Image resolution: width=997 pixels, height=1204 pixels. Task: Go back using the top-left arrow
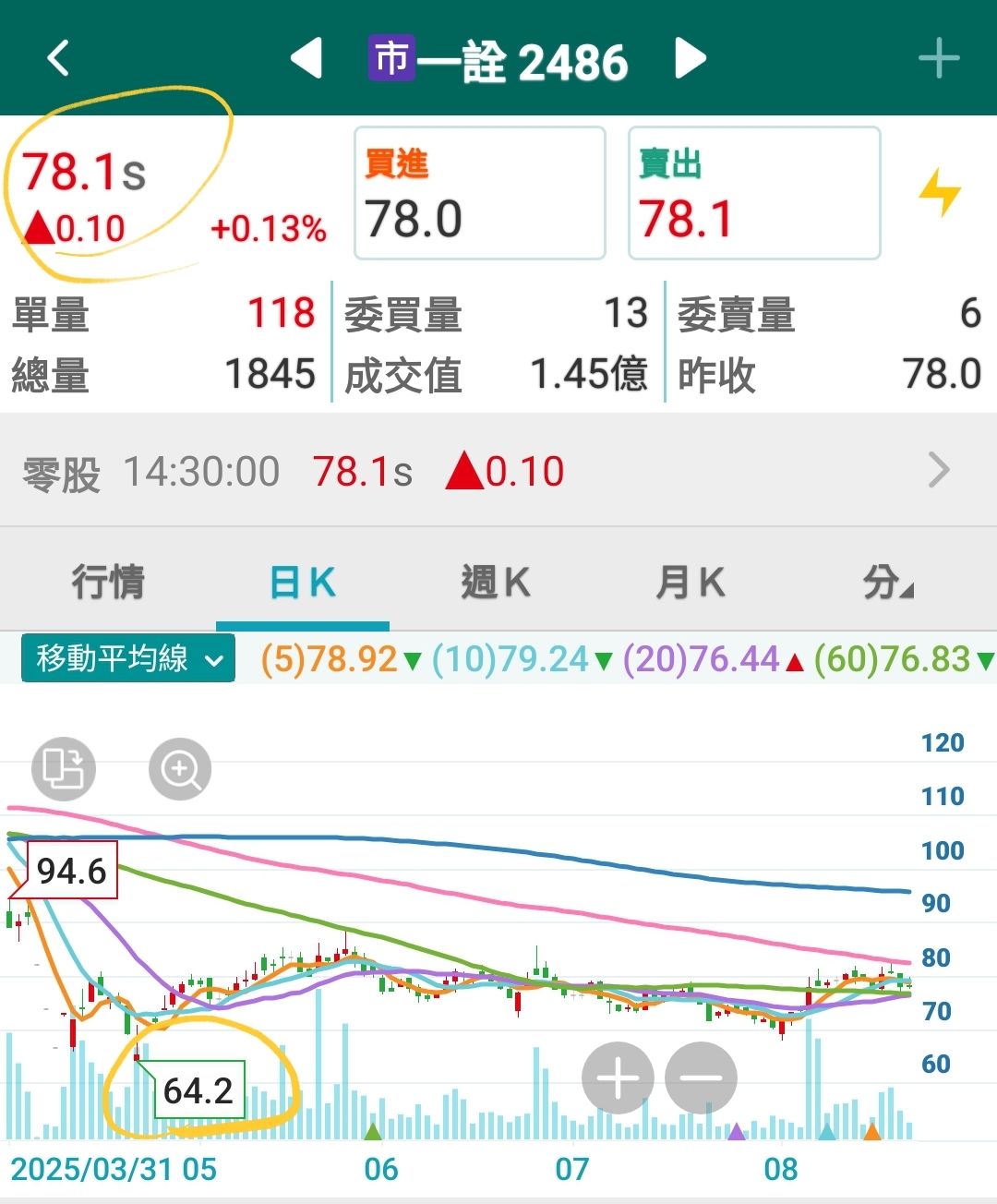58,58
